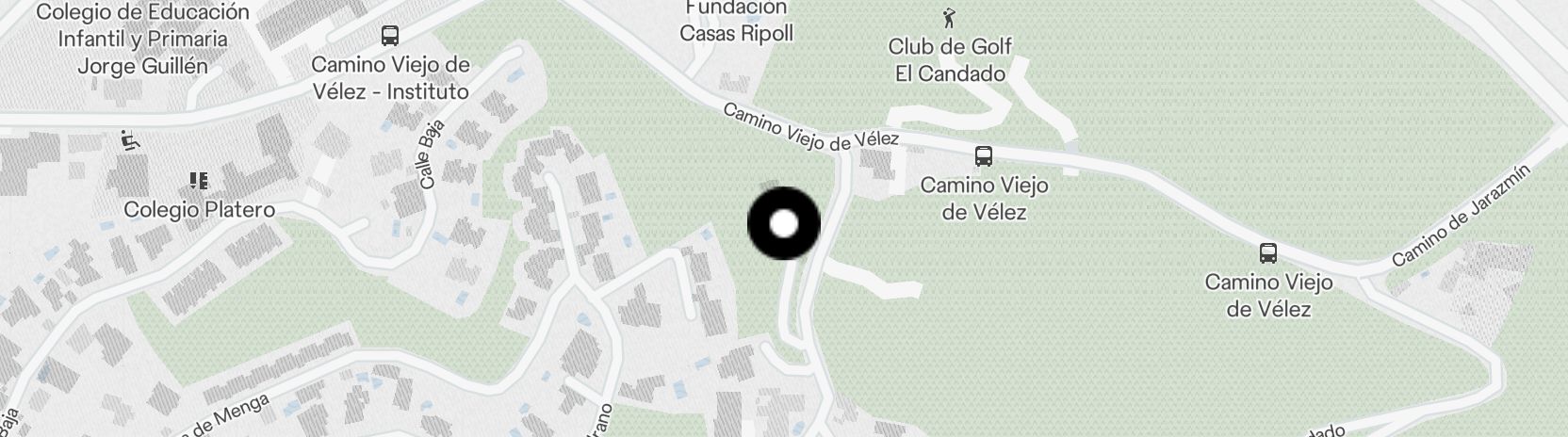Open the Colegio Platero point of interest
The image size is (1568, 437).
(x=199, y=180)
